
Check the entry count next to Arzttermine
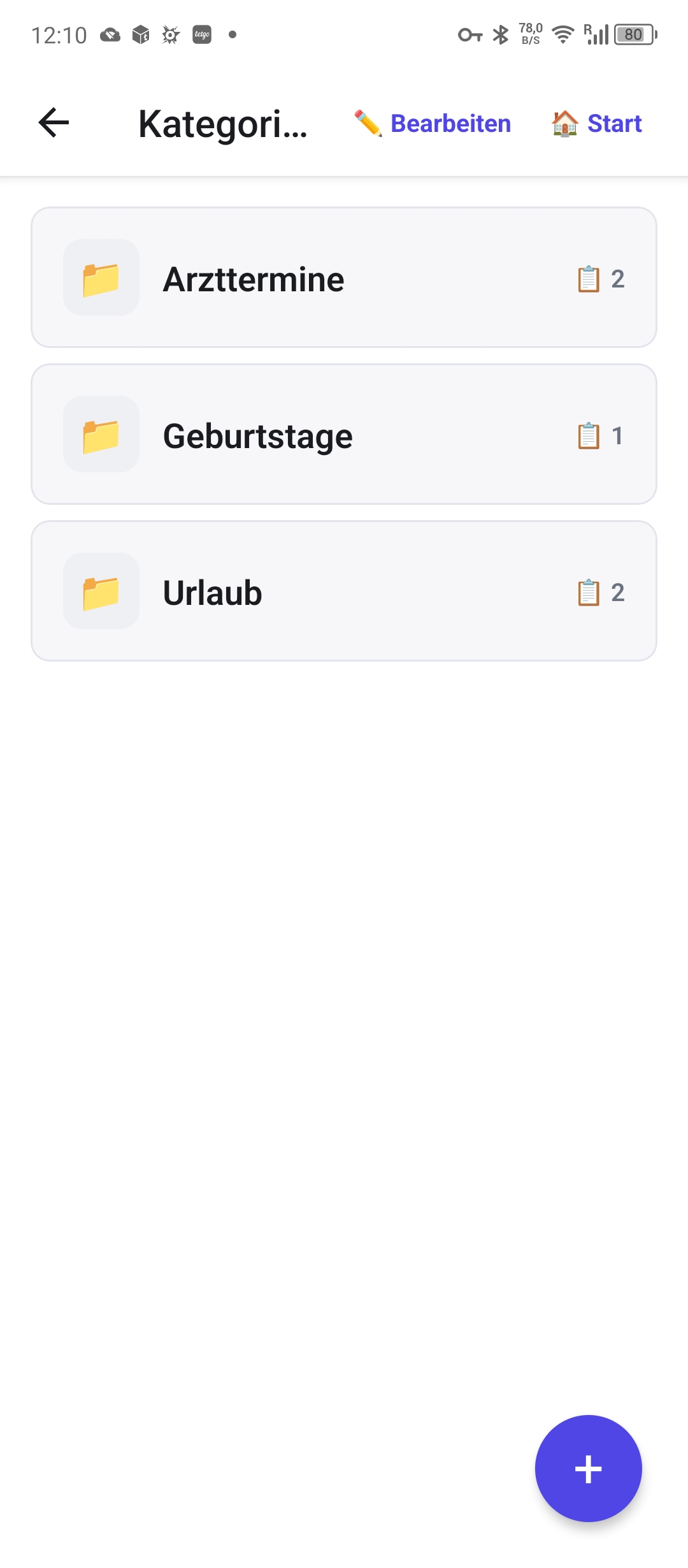point(619,279)
